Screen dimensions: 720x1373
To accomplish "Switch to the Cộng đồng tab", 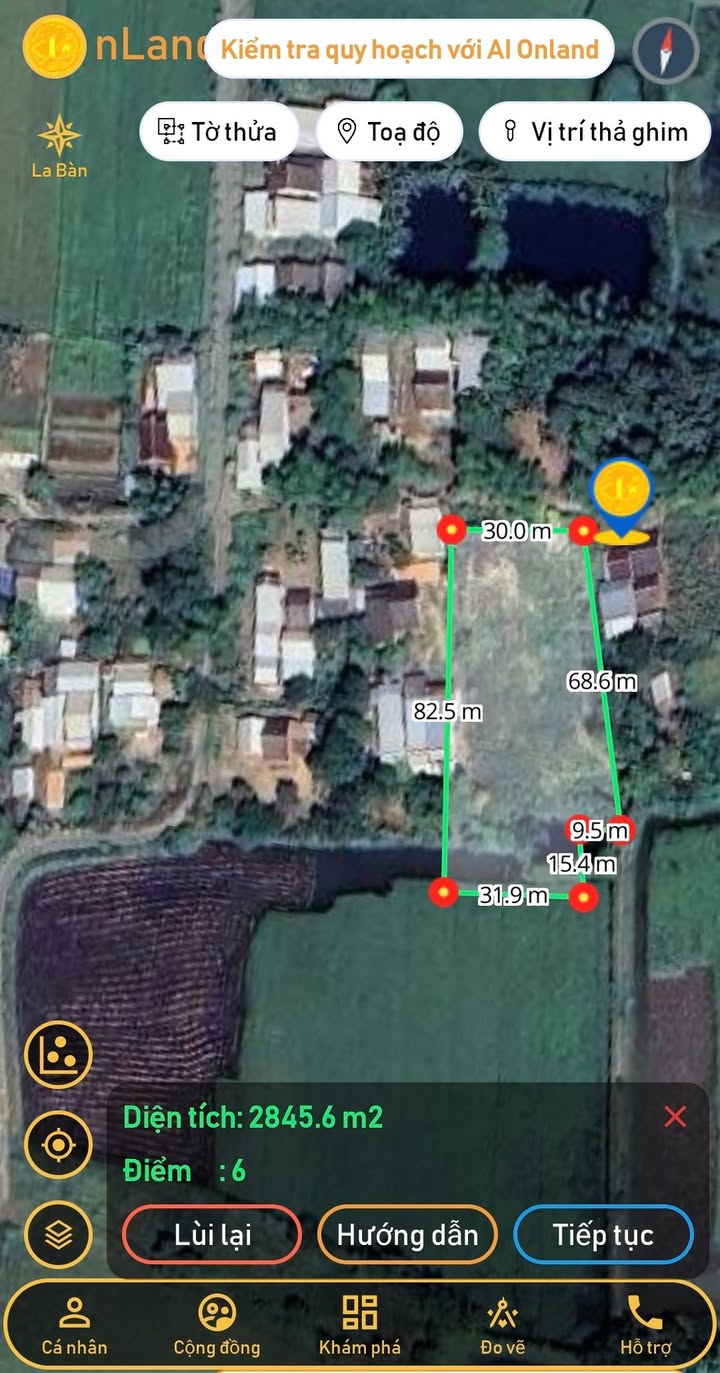I will tap(217, 1325).
